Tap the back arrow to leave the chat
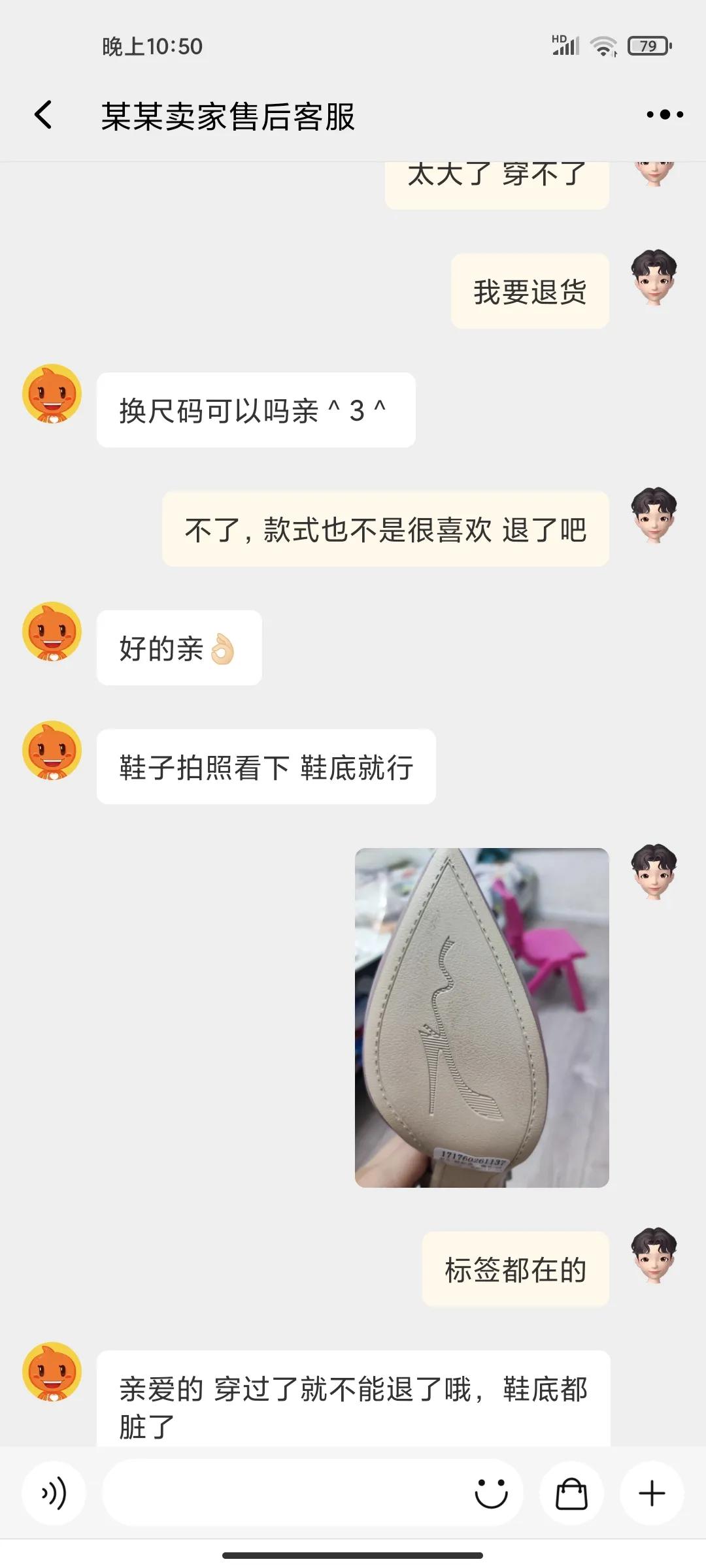 pos(42,114)
